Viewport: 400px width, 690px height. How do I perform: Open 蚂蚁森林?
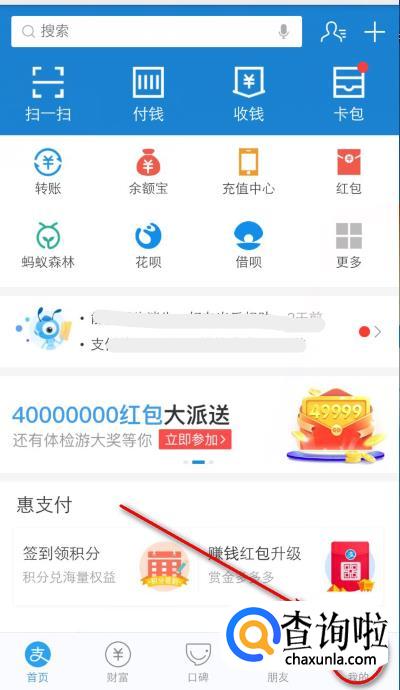pyautogui.click(x=48, y=245)
